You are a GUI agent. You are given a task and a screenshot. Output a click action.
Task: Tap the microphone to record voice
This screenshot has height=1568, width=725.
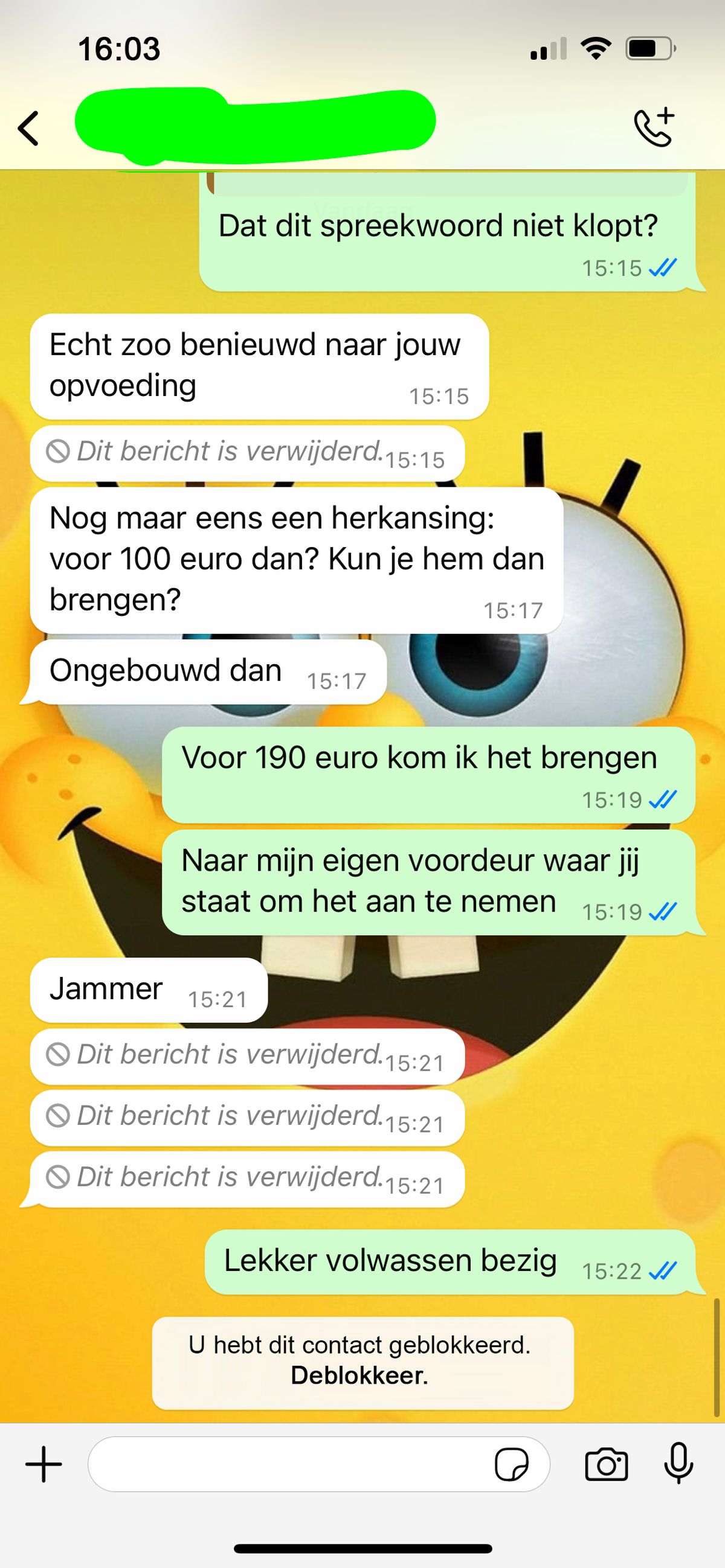[678, 1463]
